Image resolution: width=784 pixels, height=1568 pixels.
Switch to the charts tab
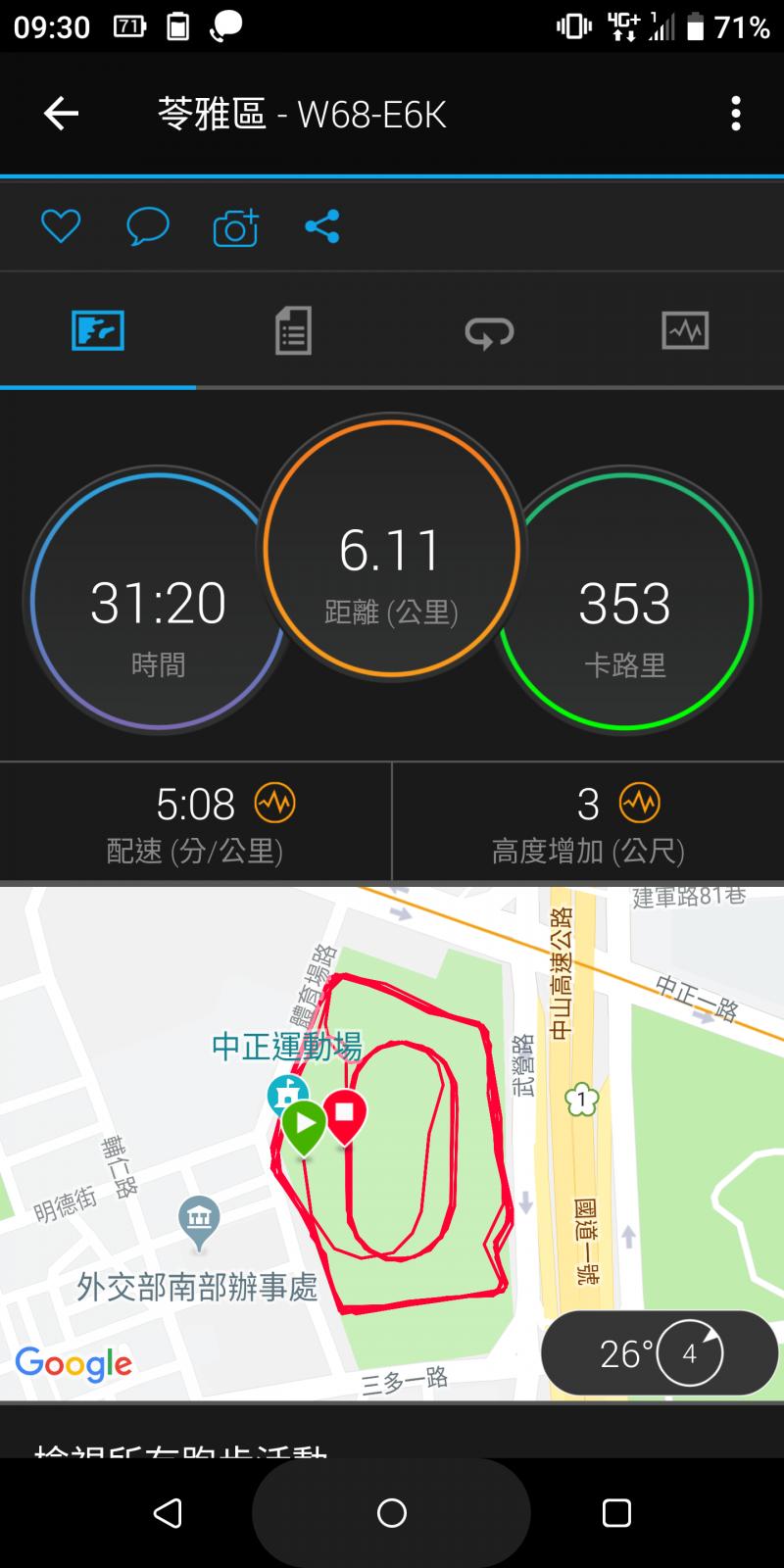click(685, 330)
